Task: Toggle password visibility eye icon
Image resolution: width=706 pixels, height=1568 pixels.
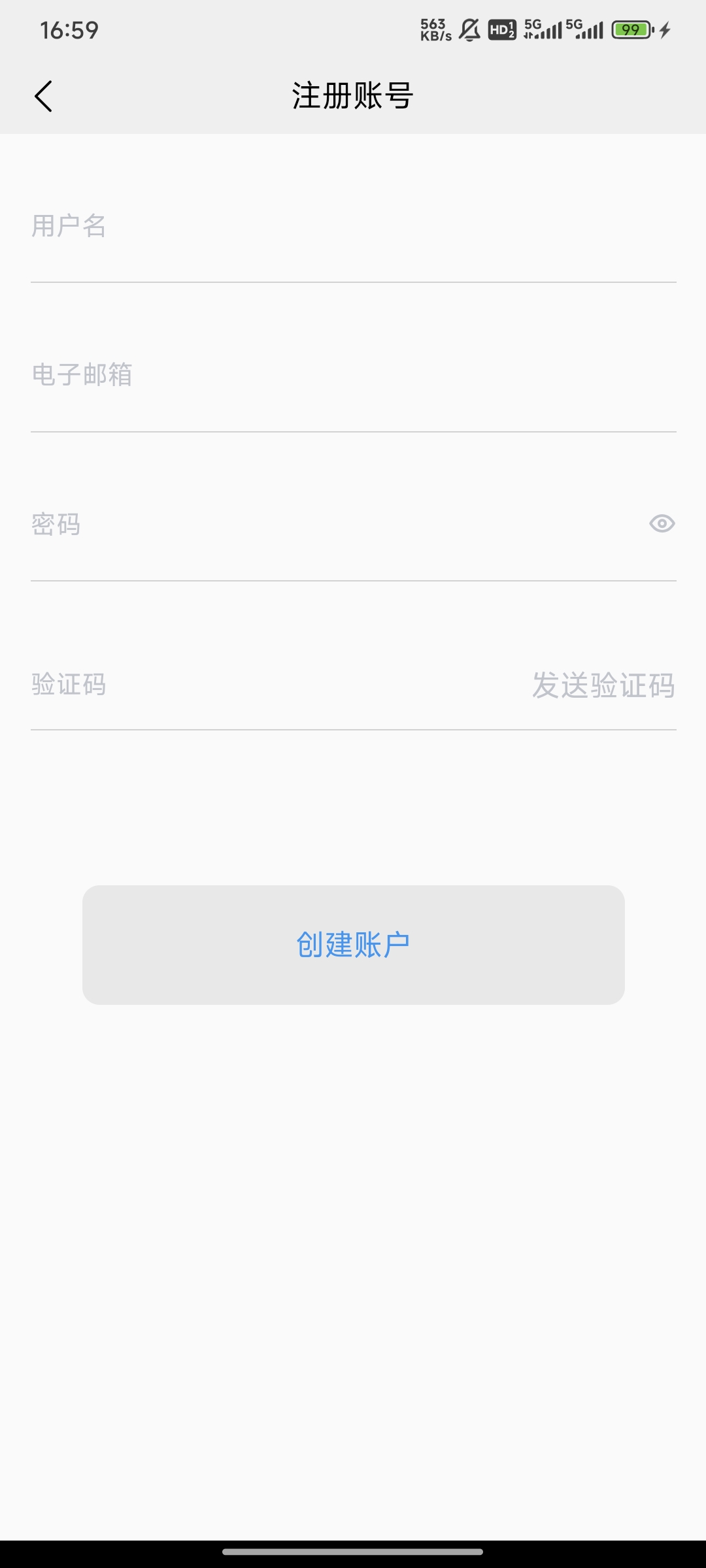Action: point(662,523)
